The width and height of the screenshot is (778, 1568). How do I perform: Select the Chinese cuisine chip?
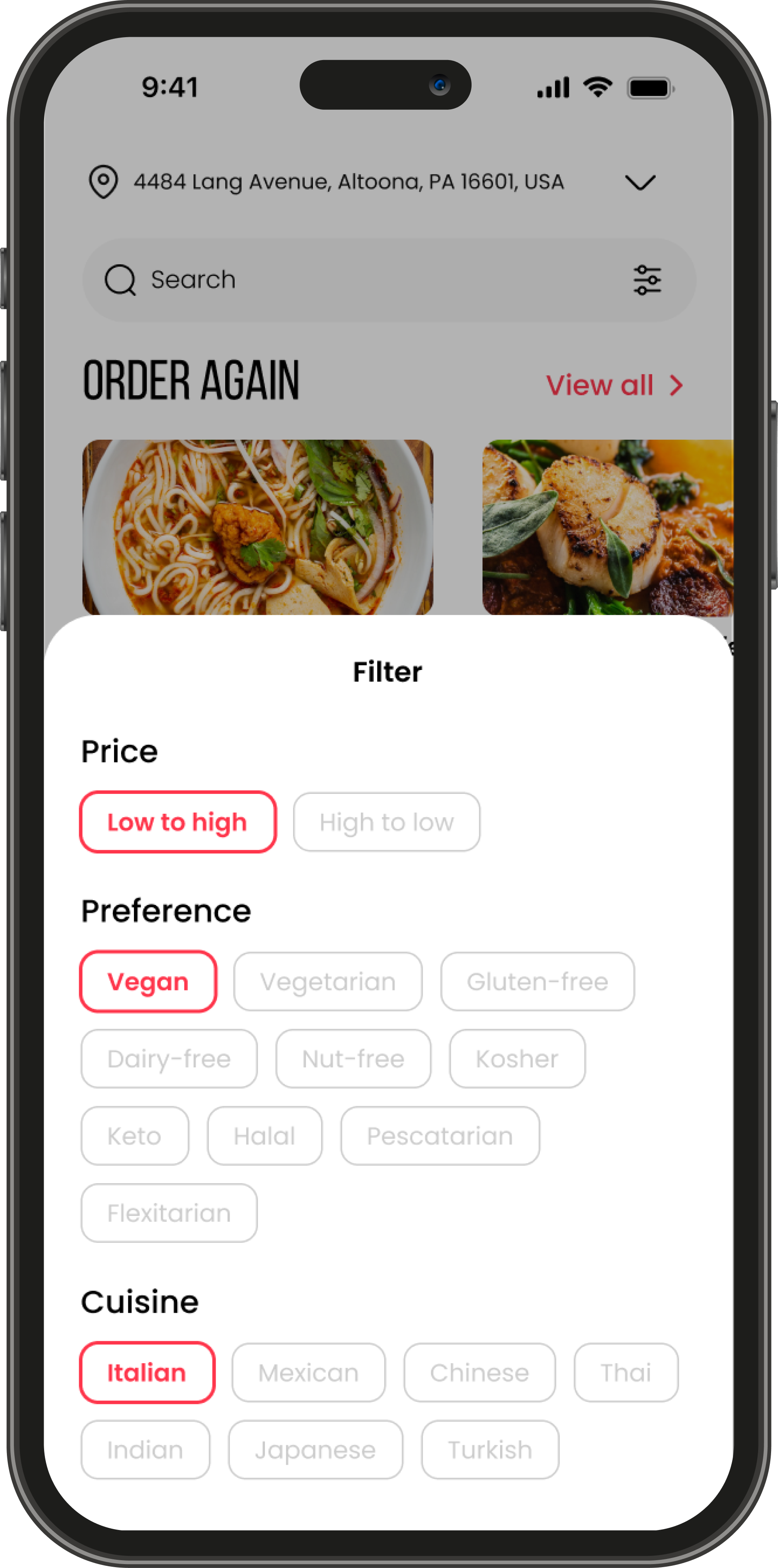479,1373
